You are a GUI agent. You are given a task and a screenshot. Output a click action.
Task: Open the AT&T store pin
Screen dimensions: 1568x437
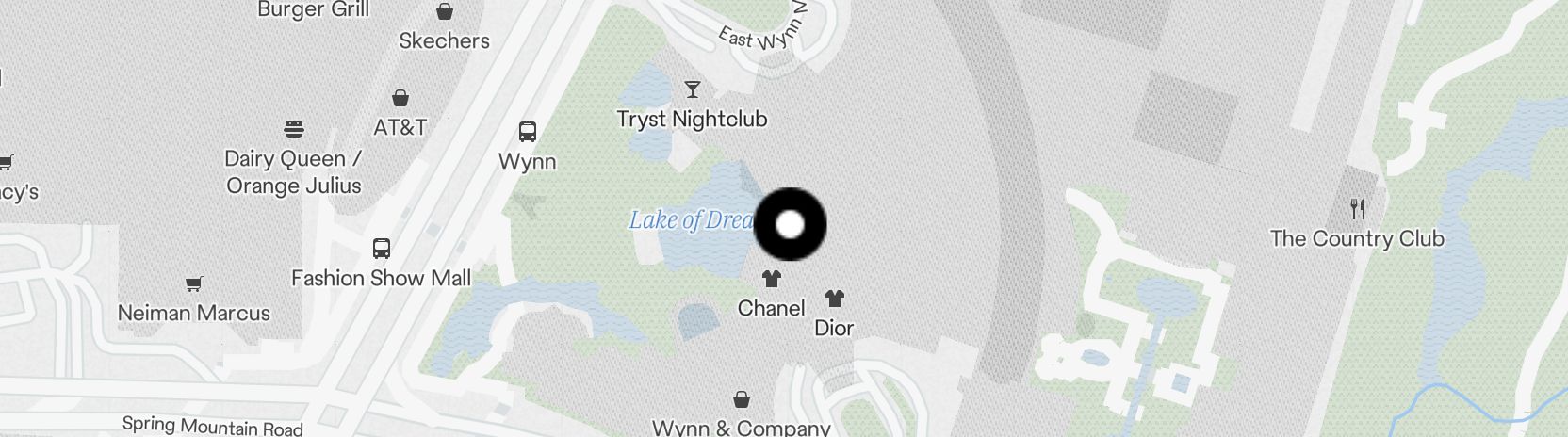click(x=400, y=98)
